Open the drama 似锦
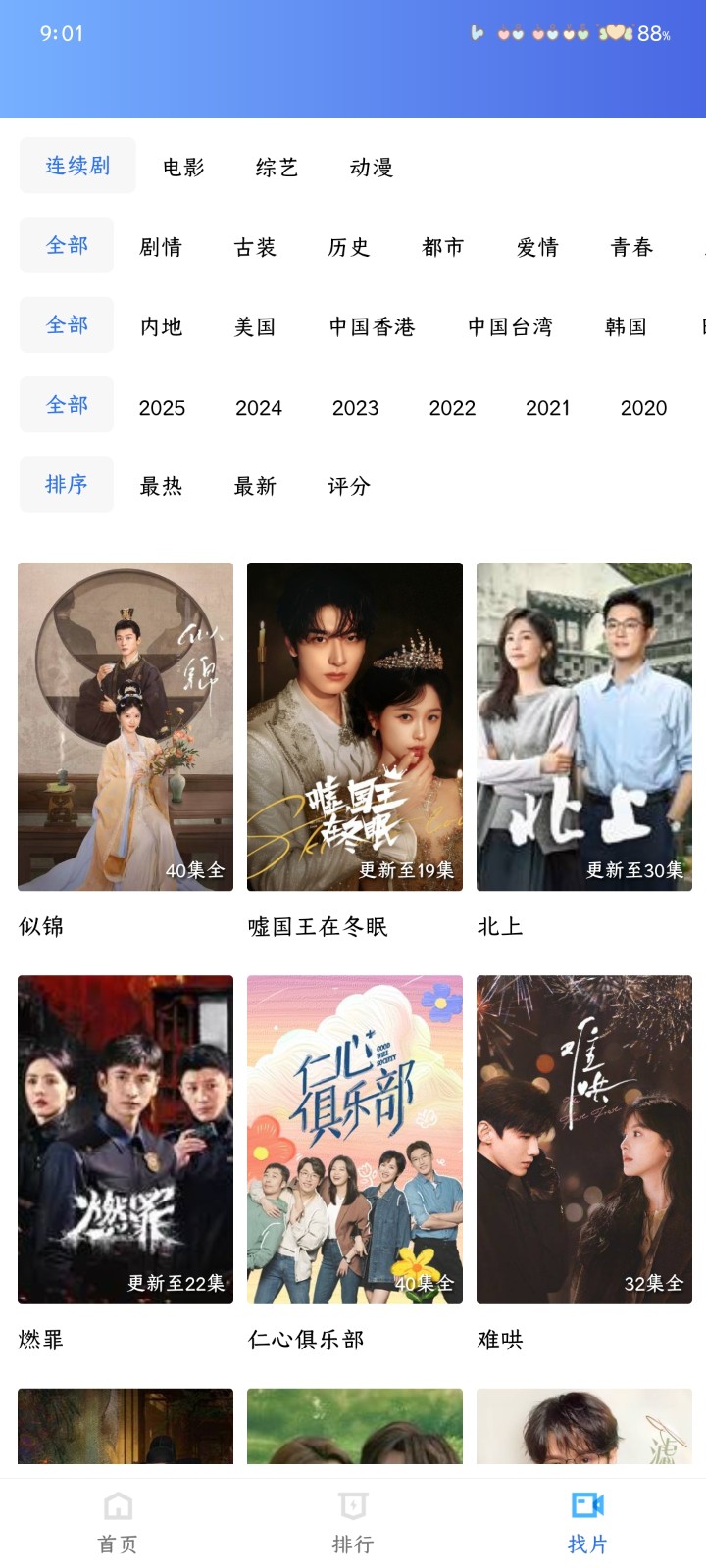The height and width of the screenshot is (1568, 706). [126, 726]
